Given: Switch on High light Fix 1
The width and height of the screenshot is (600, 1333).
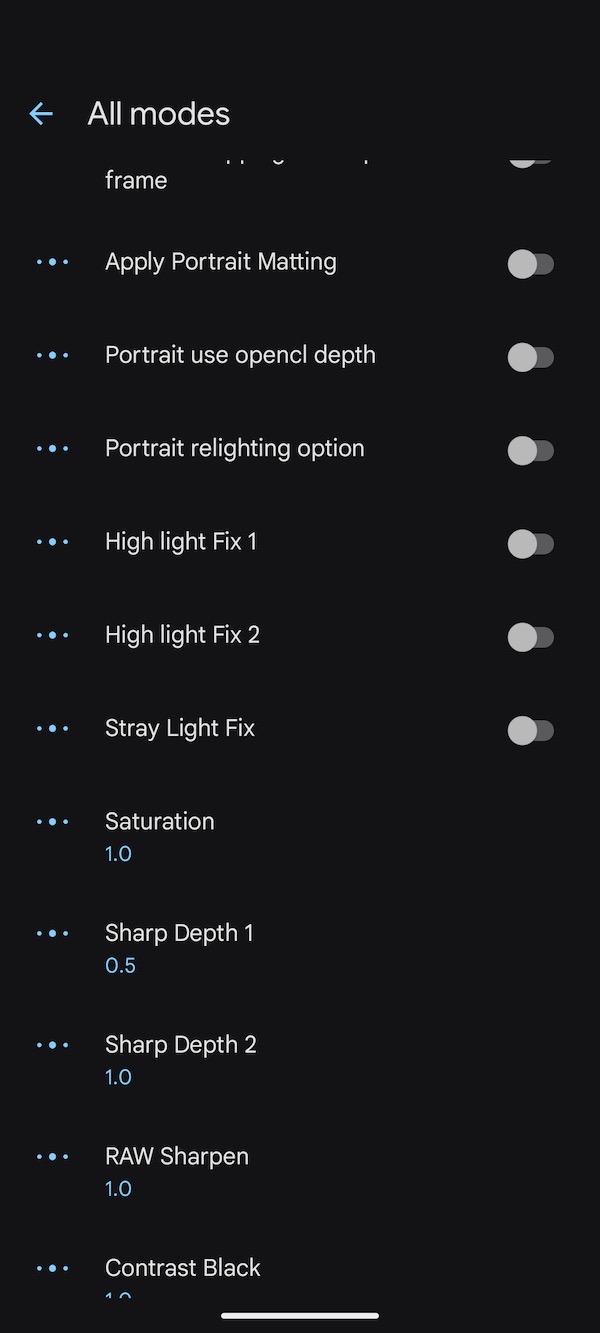Looking at the screenshot, I should [x=530, y=543].
